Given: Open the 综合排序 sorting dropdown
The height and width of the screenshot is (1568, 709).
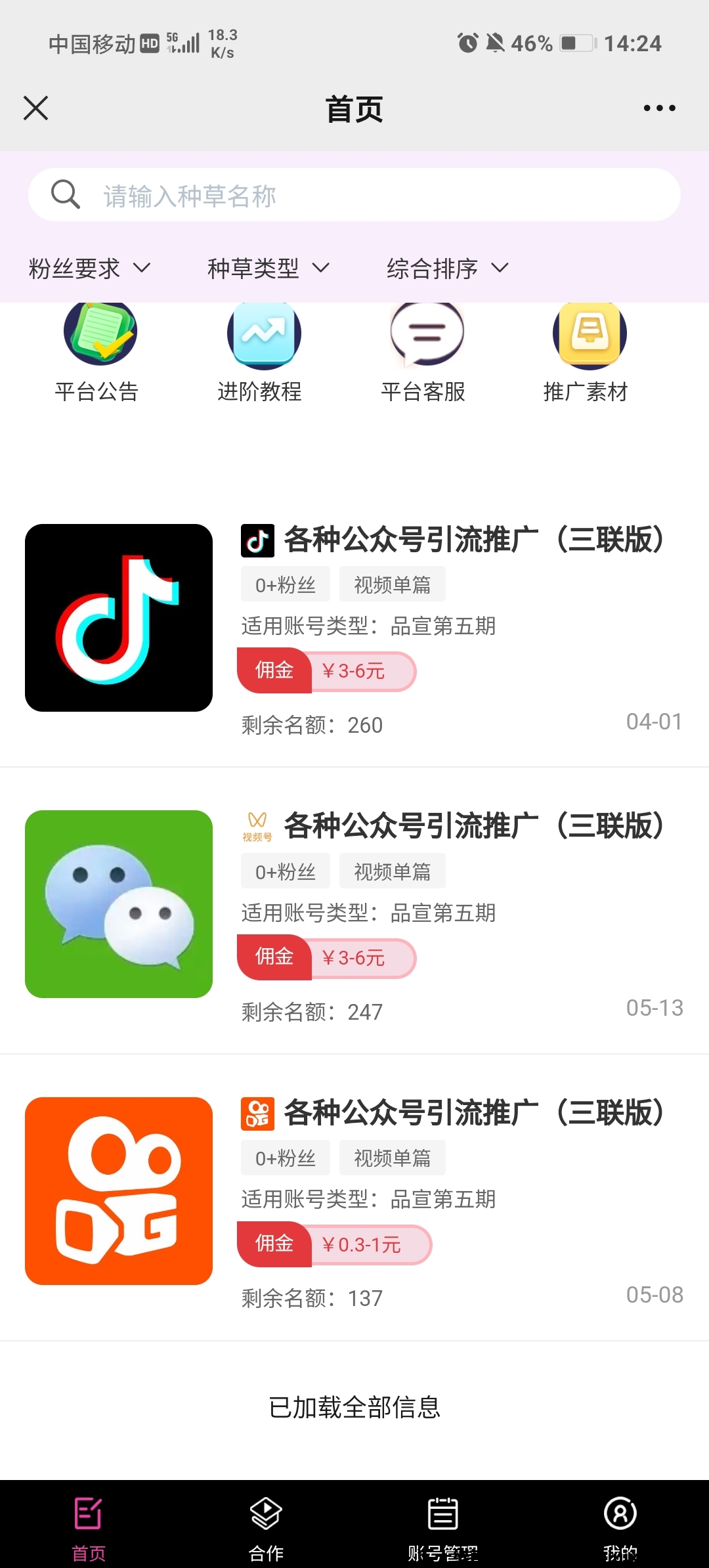Looking at the screenshot, I should [x=448, y=269].
